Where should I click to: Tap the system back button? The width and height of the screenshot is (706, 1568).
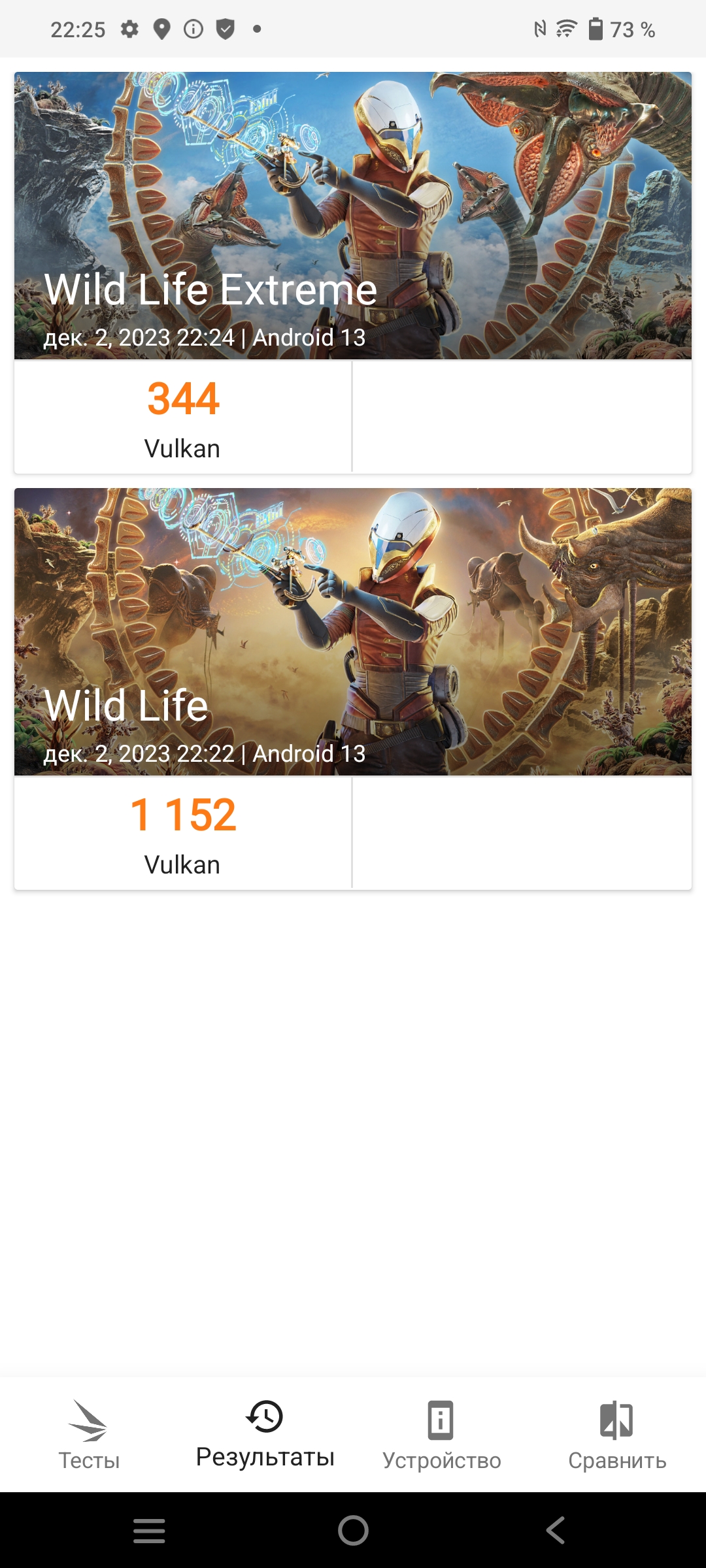[x=556, y=1530]
